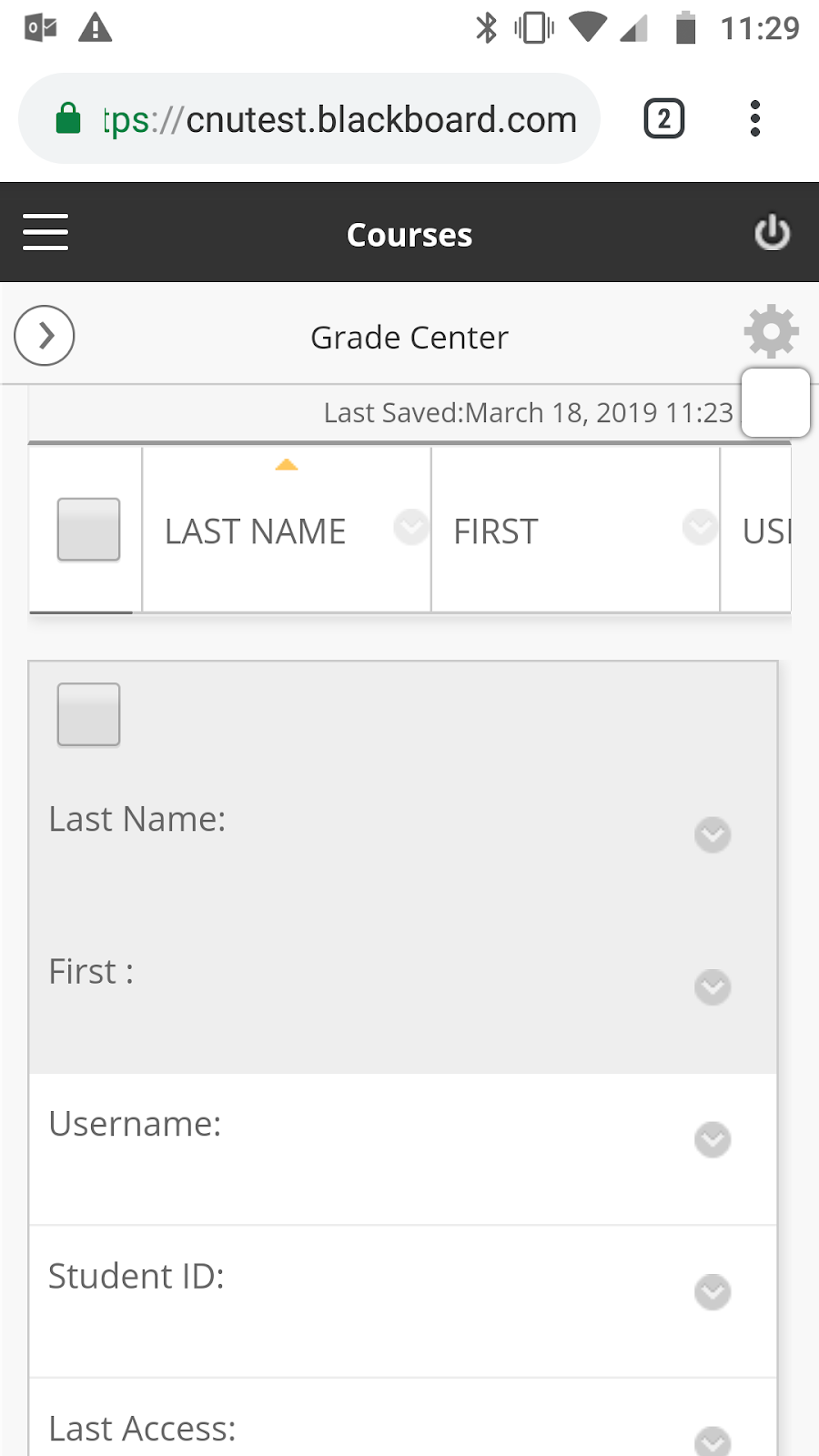This screenshot has height=1456, width=819.
Task: Open the navigation hamburger menu
Action: (x=45, y=233)
